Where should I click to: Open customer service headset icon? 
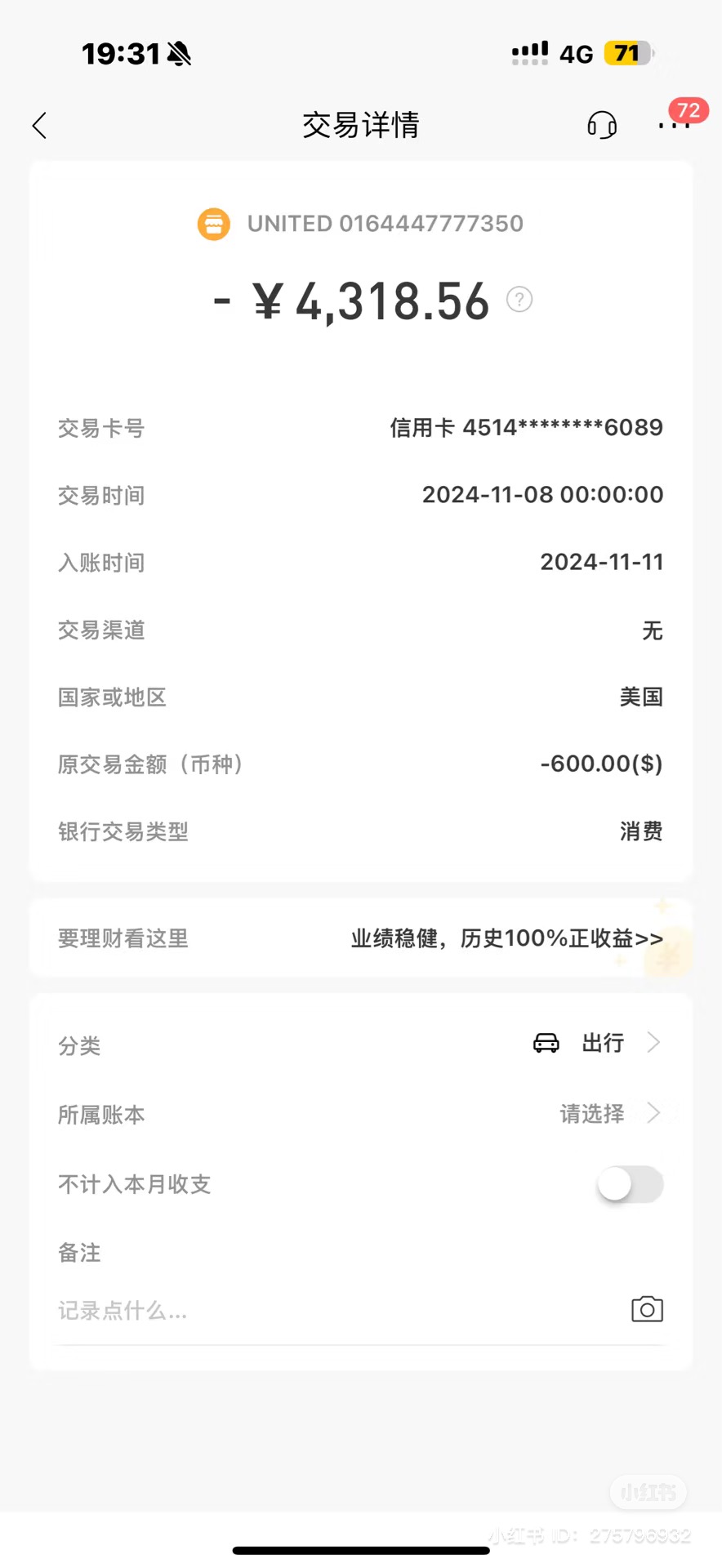click(602, 126)
